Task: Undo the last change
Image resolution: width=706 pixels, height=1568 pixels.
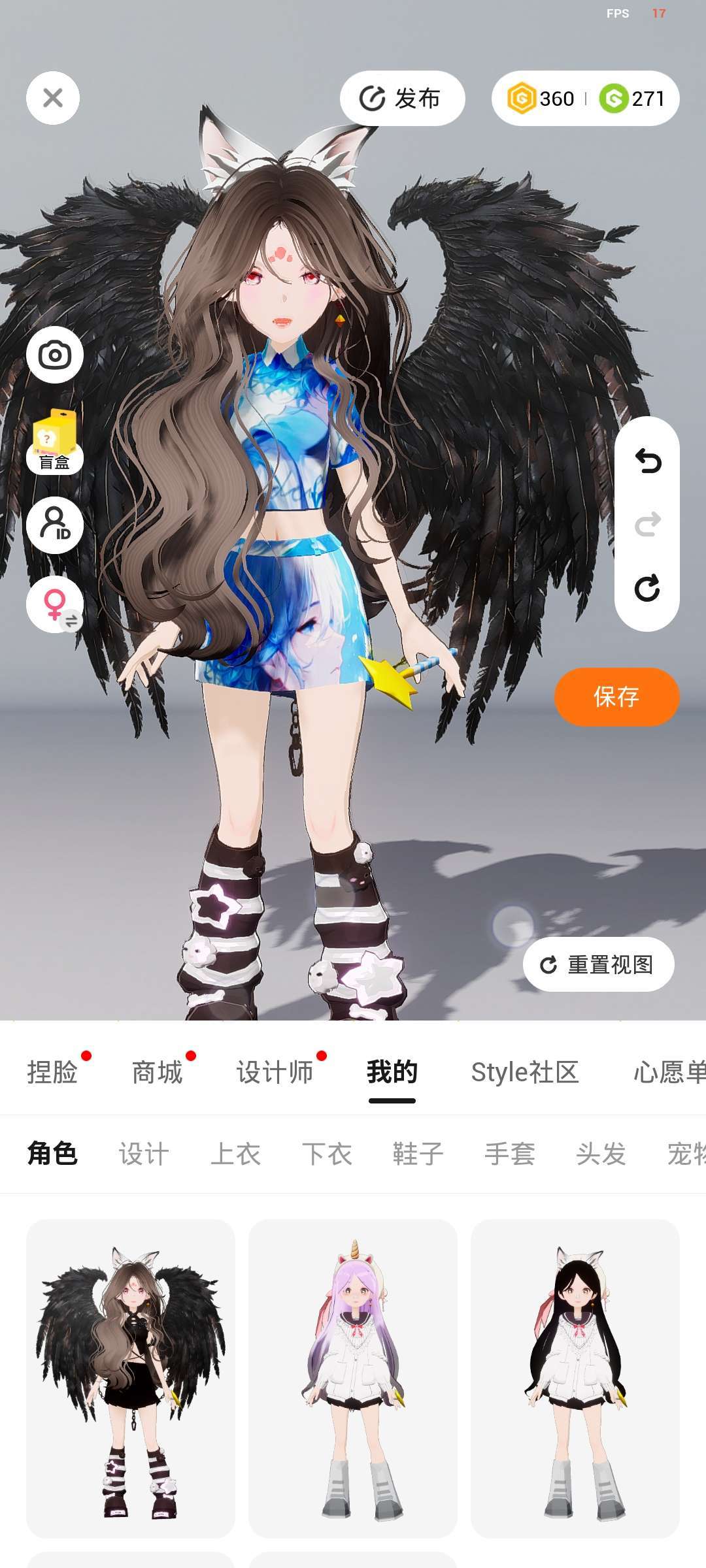Action: (x=647, y=461)
